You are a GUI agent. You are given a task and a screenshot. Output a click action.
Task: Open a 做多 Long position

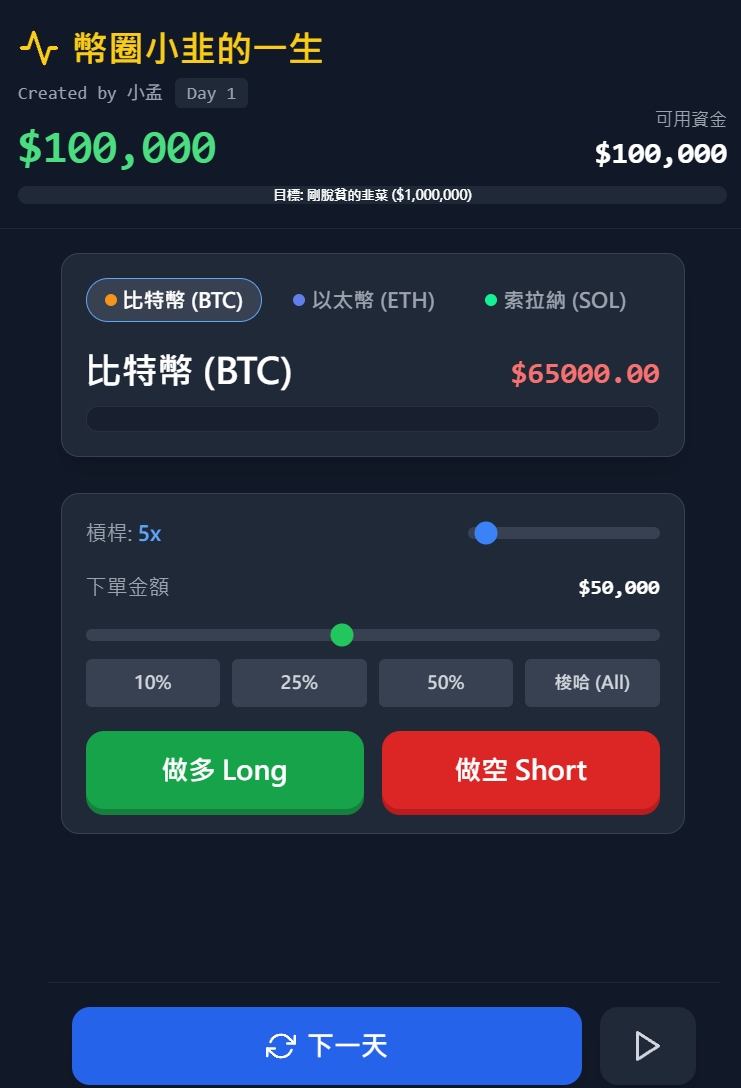[225, 770]
